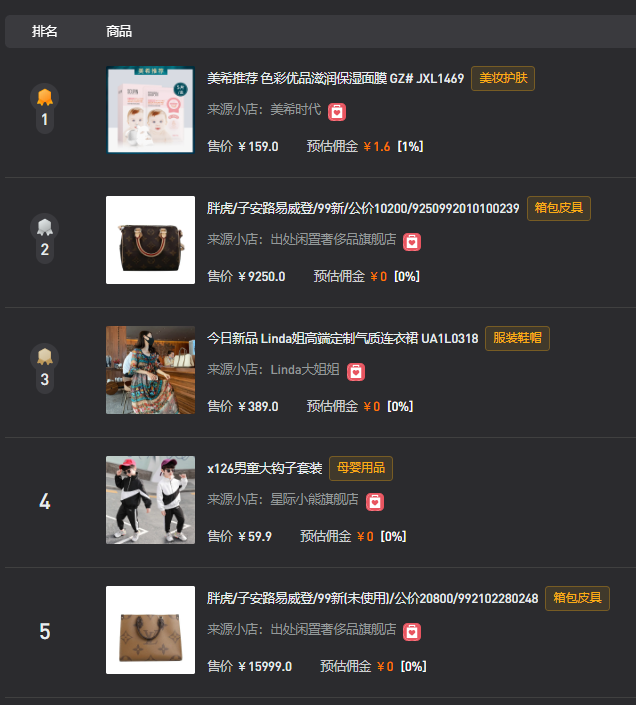The image size is (636, 705).
Task: Open the x126男童大钩子套装 product
Action: coord(264,469)
